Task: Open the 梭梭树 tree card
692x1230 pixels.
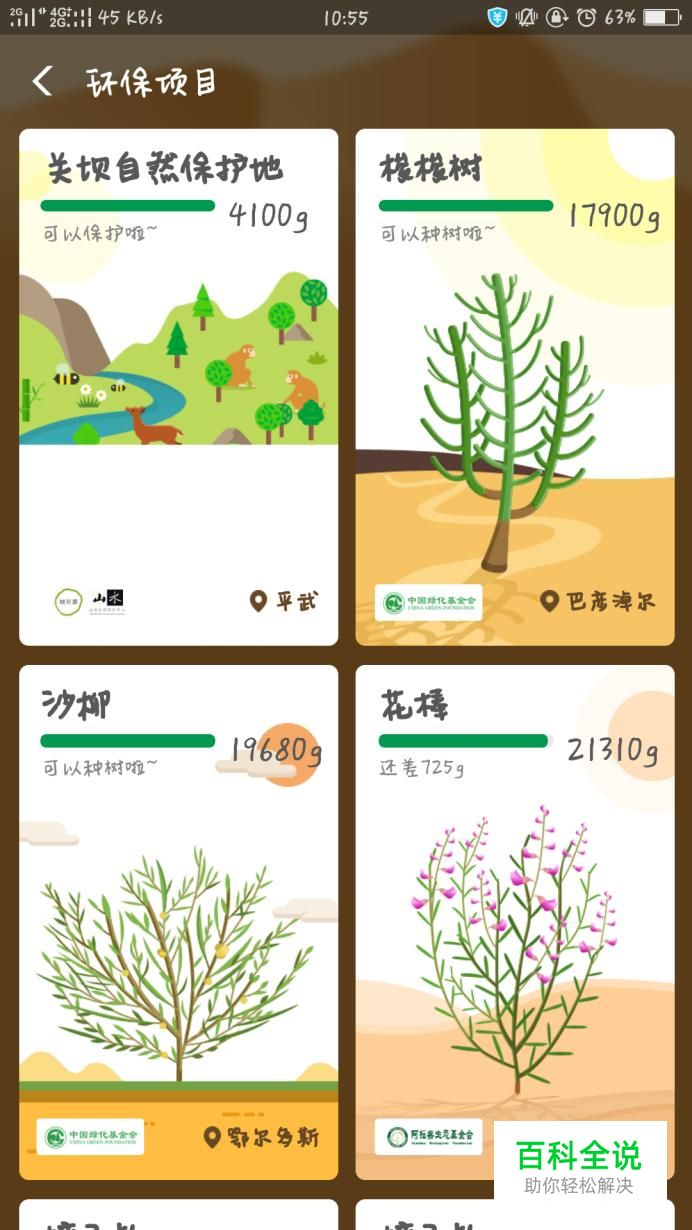Action: (515, 387)
